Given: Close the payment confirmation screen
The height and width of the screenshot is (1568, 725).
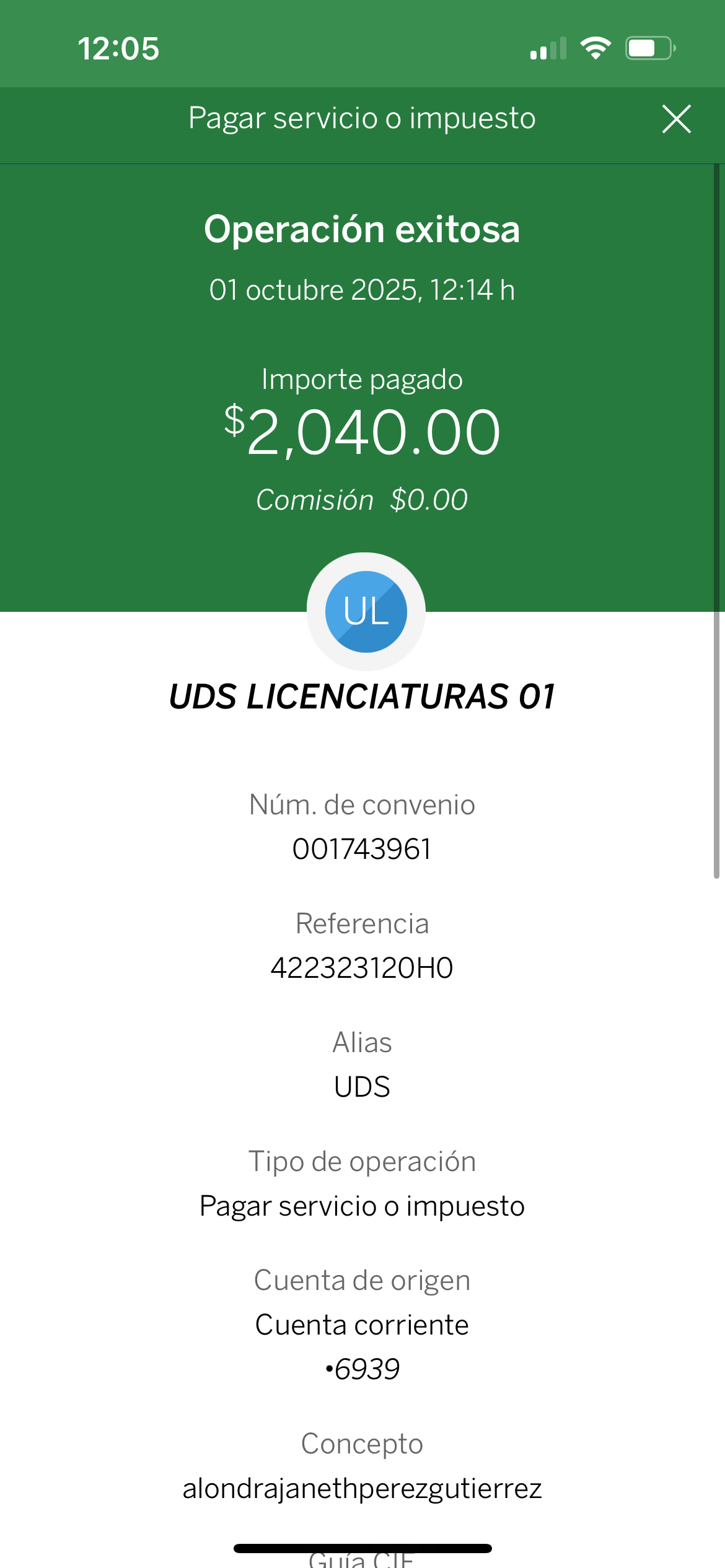Looking at the screenshot, I should [676, 119].
